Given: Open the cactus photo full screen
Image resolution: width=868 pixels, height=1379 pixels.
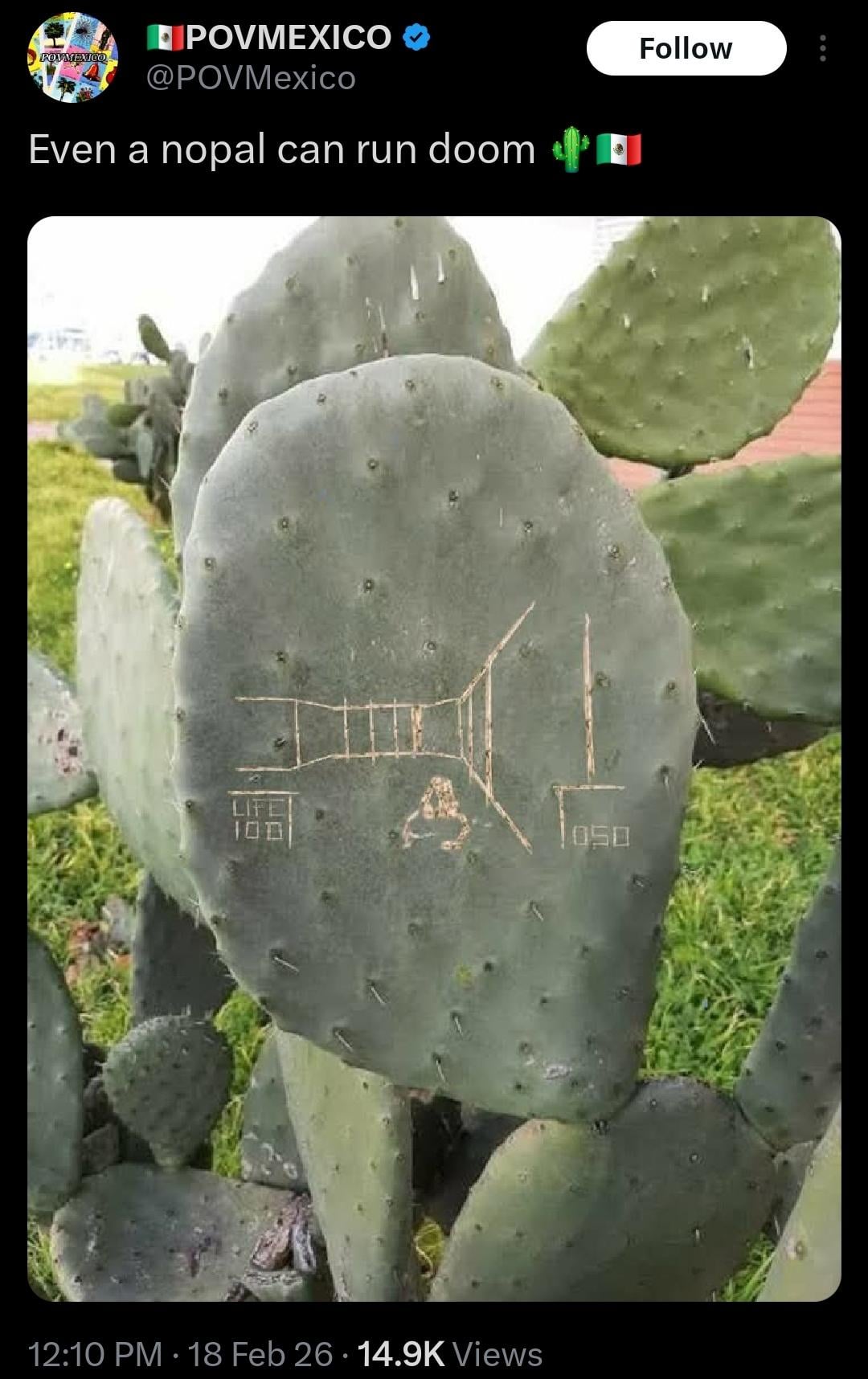Looking at the screenshot, I should tap(434, 758).
